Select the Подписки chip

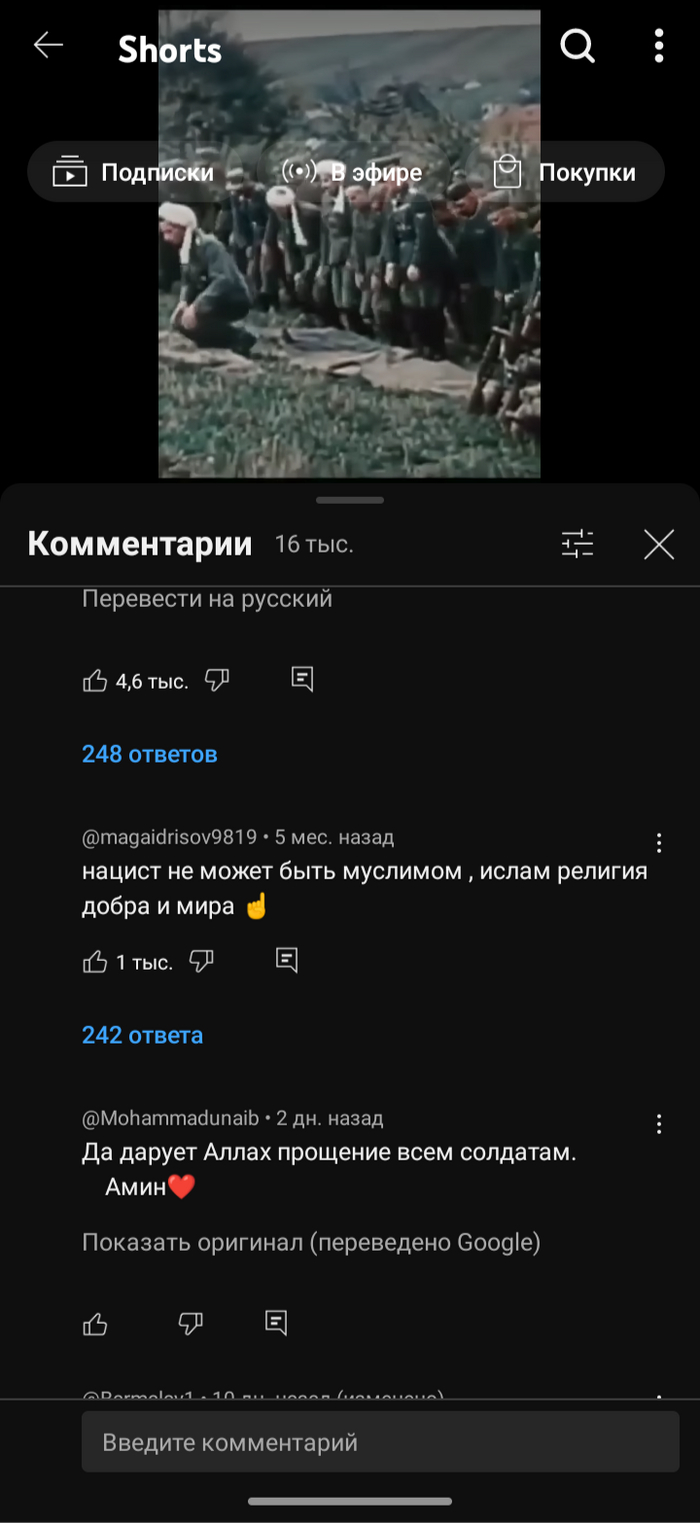point(134,172)
